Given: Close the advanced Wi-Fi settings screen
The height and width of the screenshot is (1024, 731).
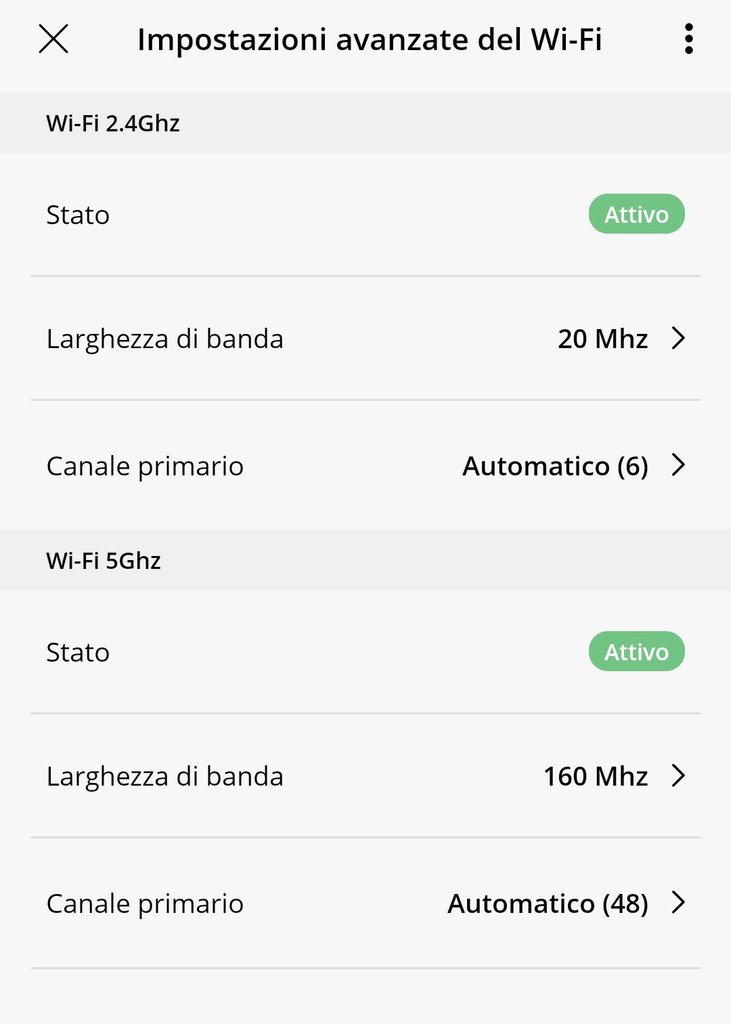Looking at the screenshot, I should coord(53,39).
